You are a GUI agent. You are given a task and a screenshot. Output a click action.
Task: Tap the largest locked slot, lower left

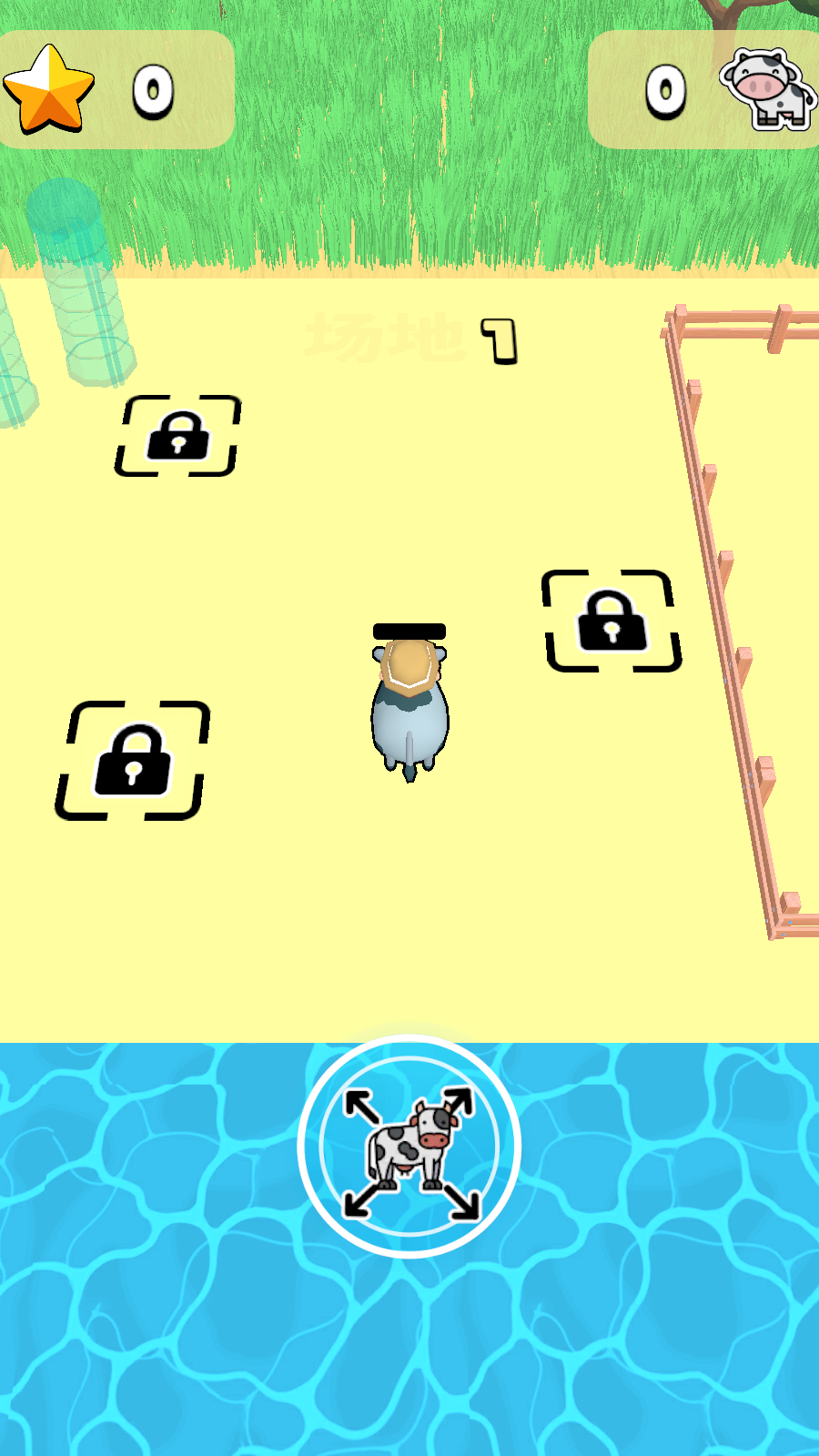[x=133, y=760]
